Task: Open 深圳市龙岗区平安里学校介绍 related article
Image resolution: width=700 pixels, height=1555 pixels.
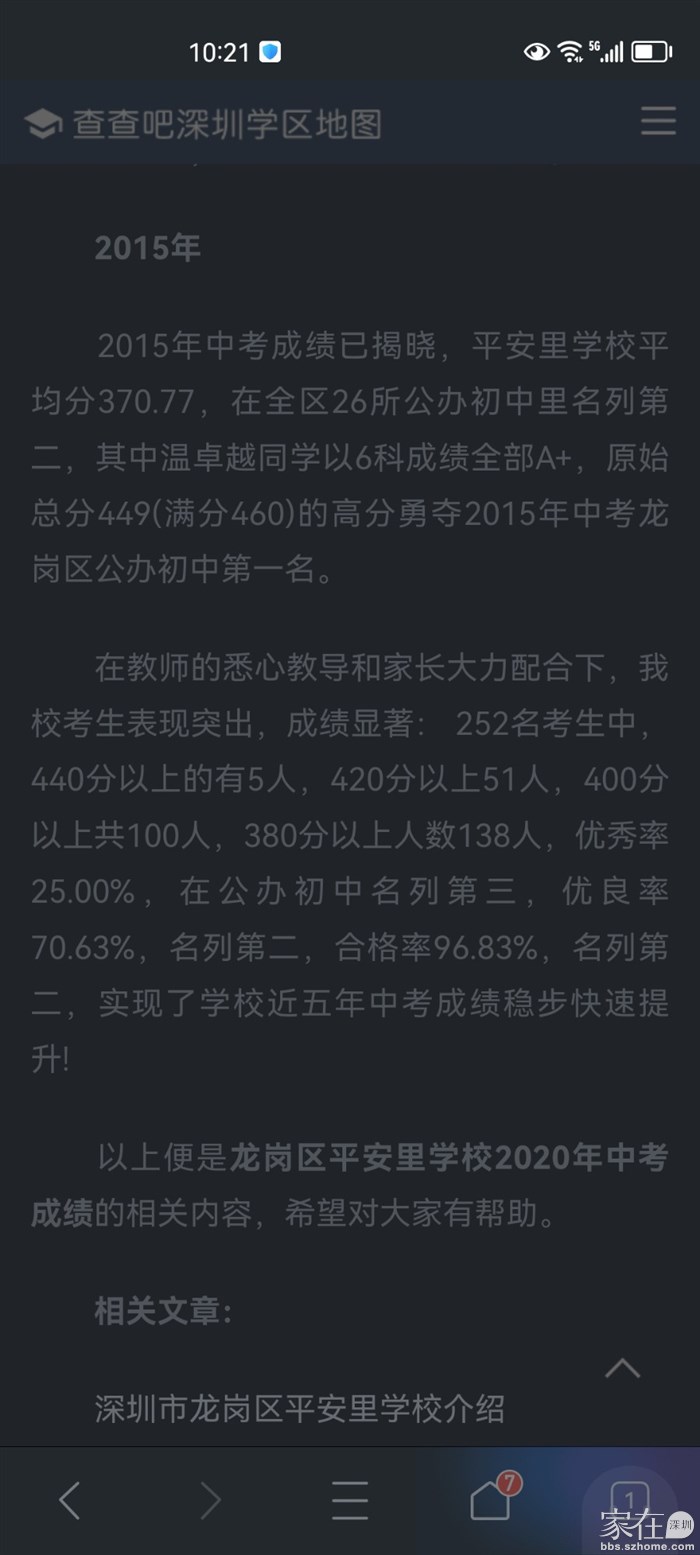Action: pos(299,1408)
